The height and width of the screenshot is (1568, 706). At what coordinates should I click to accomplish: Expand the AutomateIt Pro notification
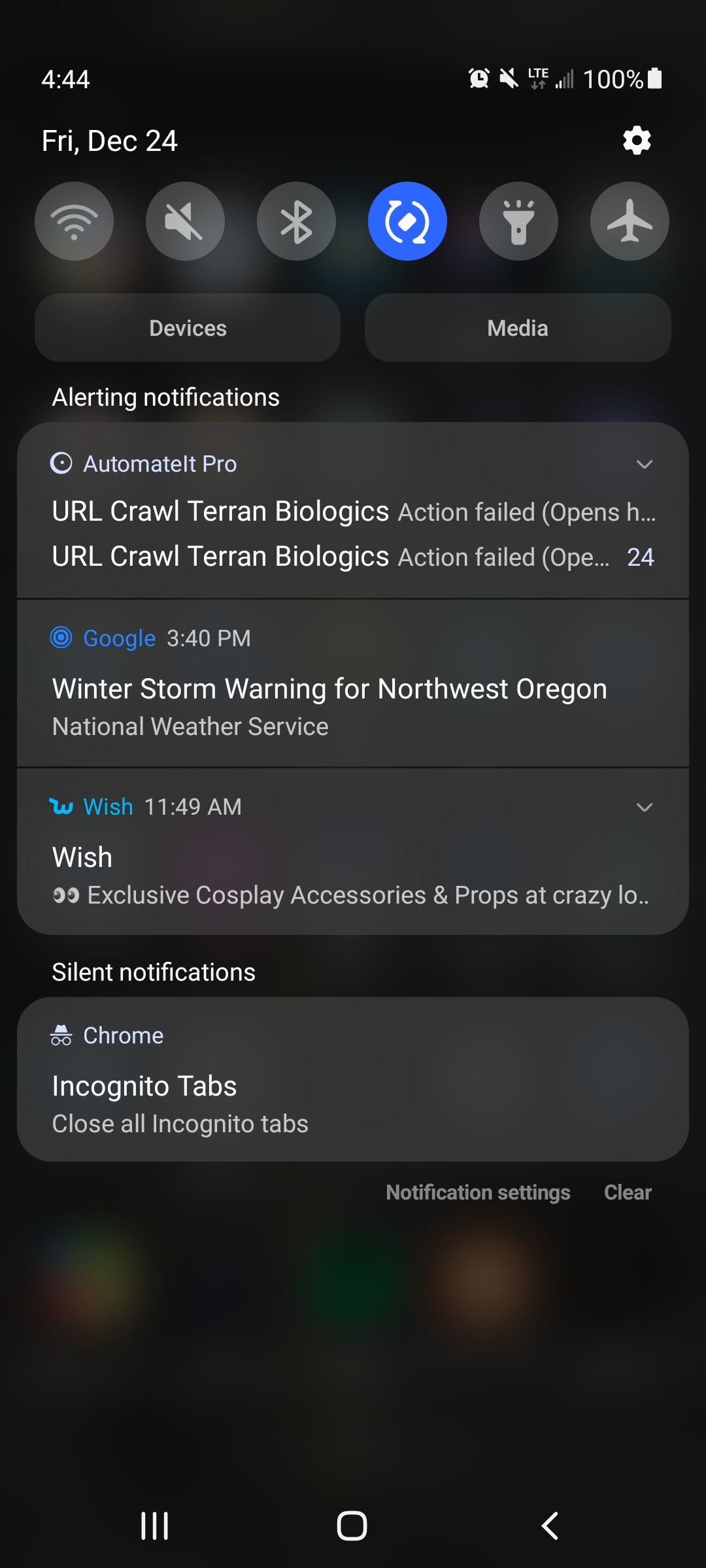(x=644, y=465)
